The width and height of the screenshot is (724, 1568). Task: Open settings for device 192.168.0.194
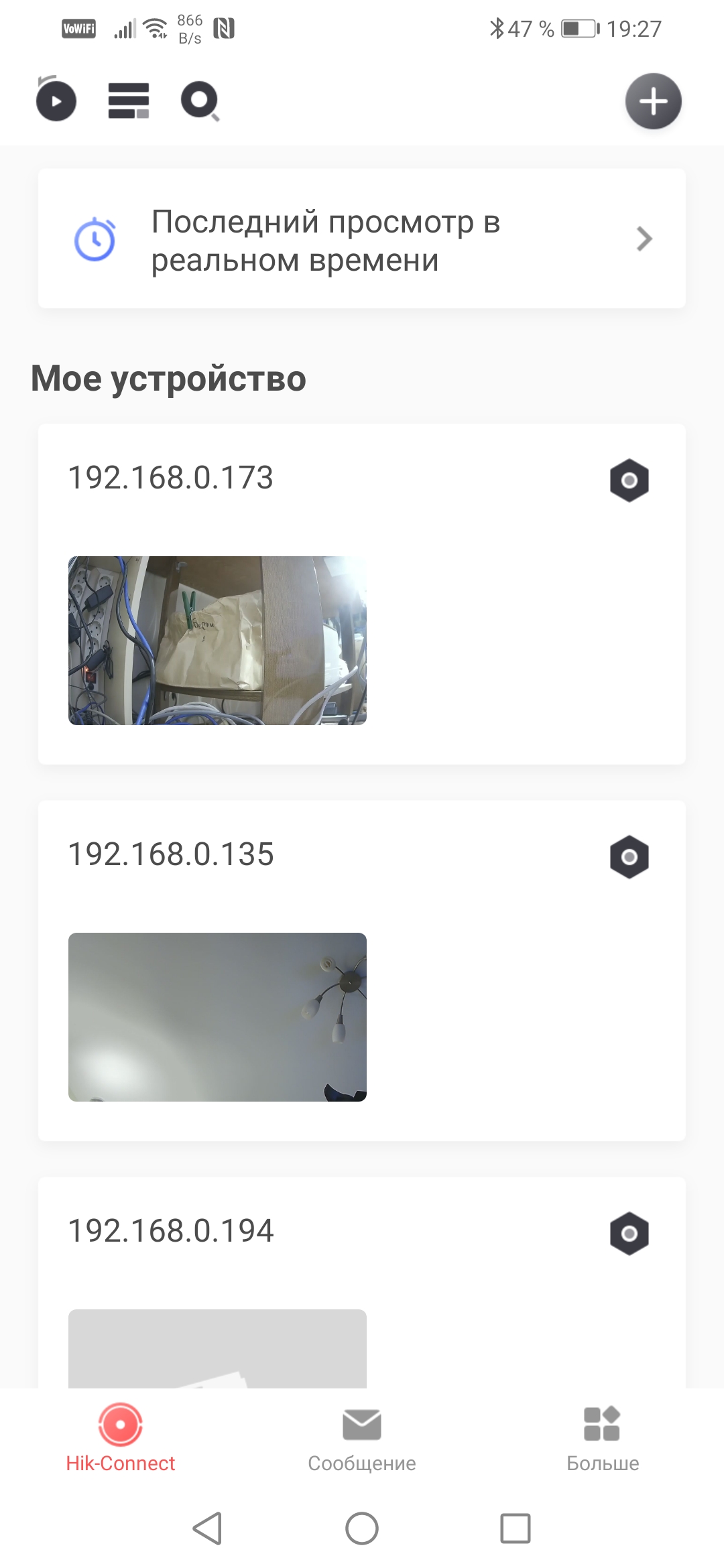(x=629, y=1234)
